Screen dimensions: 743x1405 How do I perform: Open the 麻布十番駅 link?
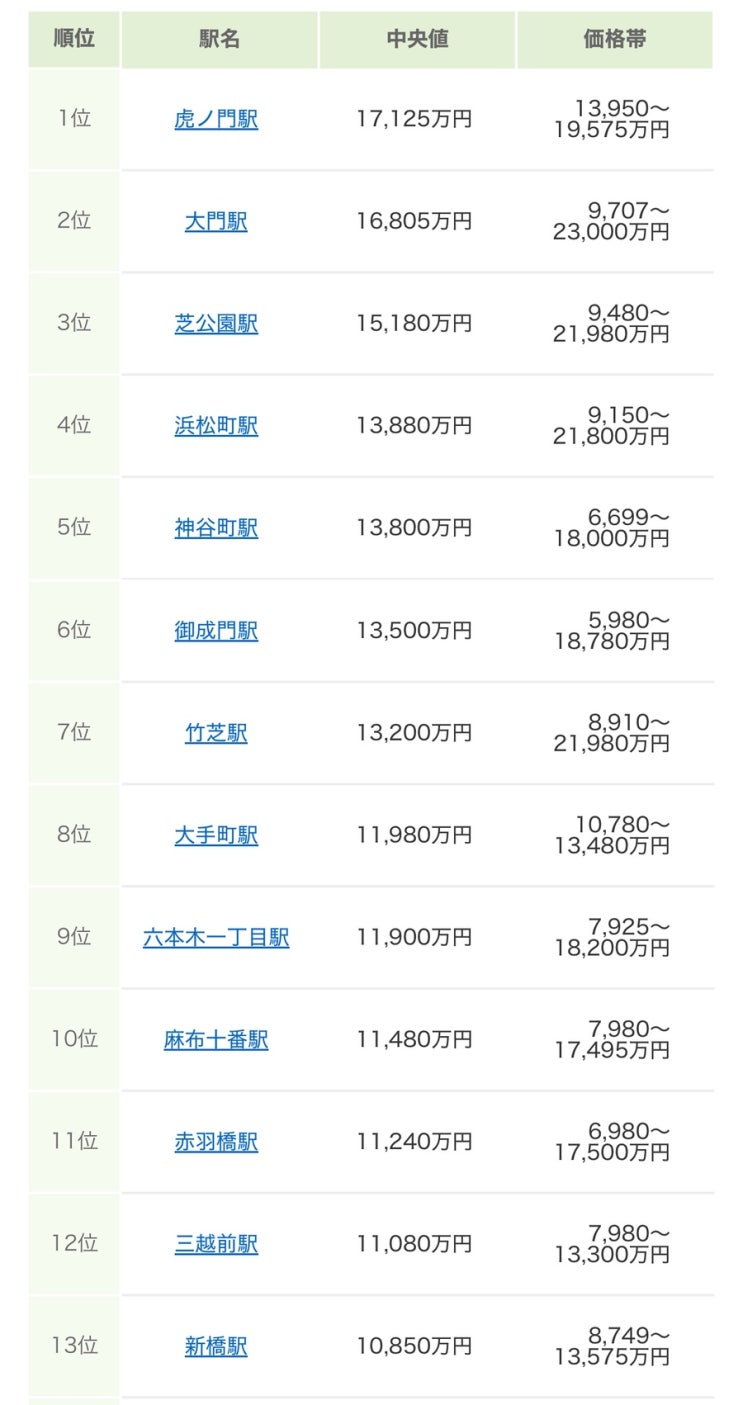pos(216,1040)
